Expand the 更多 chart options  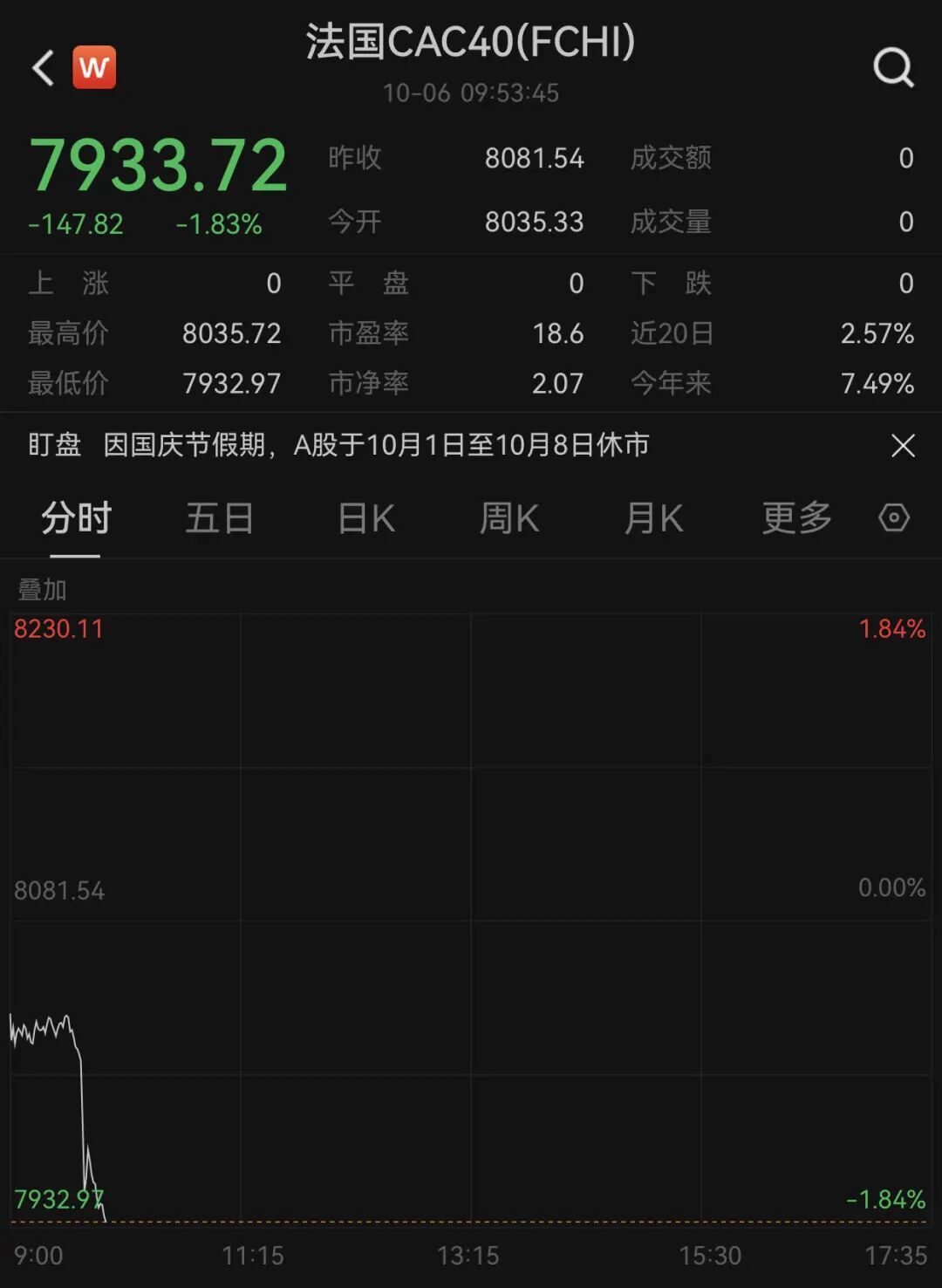pos(796,518)
